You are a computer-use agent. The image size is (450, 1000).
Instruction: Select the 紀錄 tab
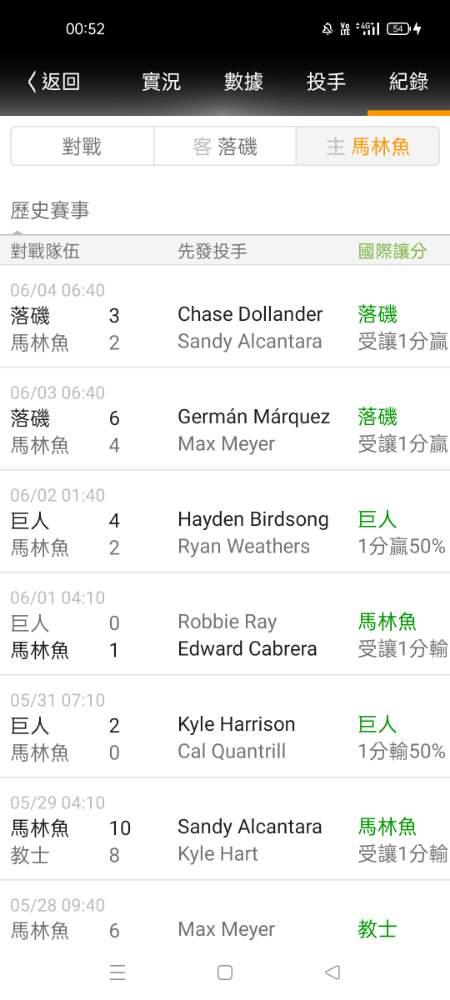[409, 82]
